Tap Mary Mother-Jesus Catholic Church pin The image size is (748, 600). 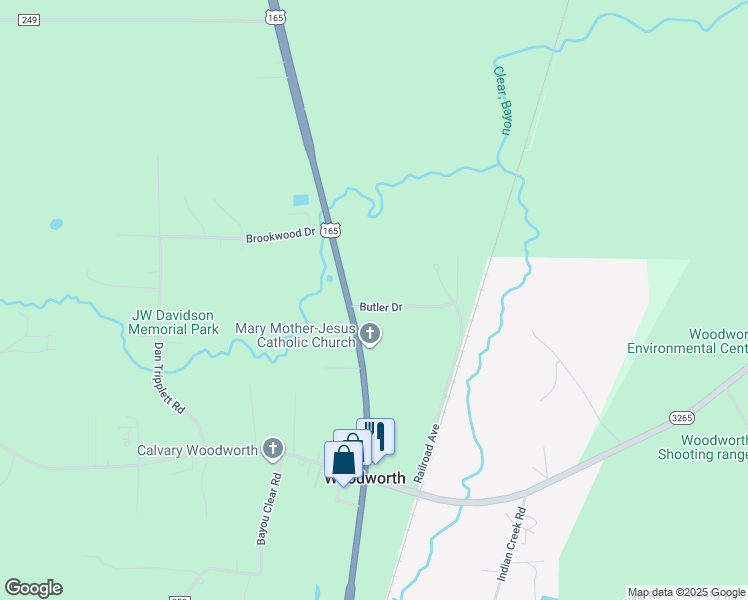[370, 334]
